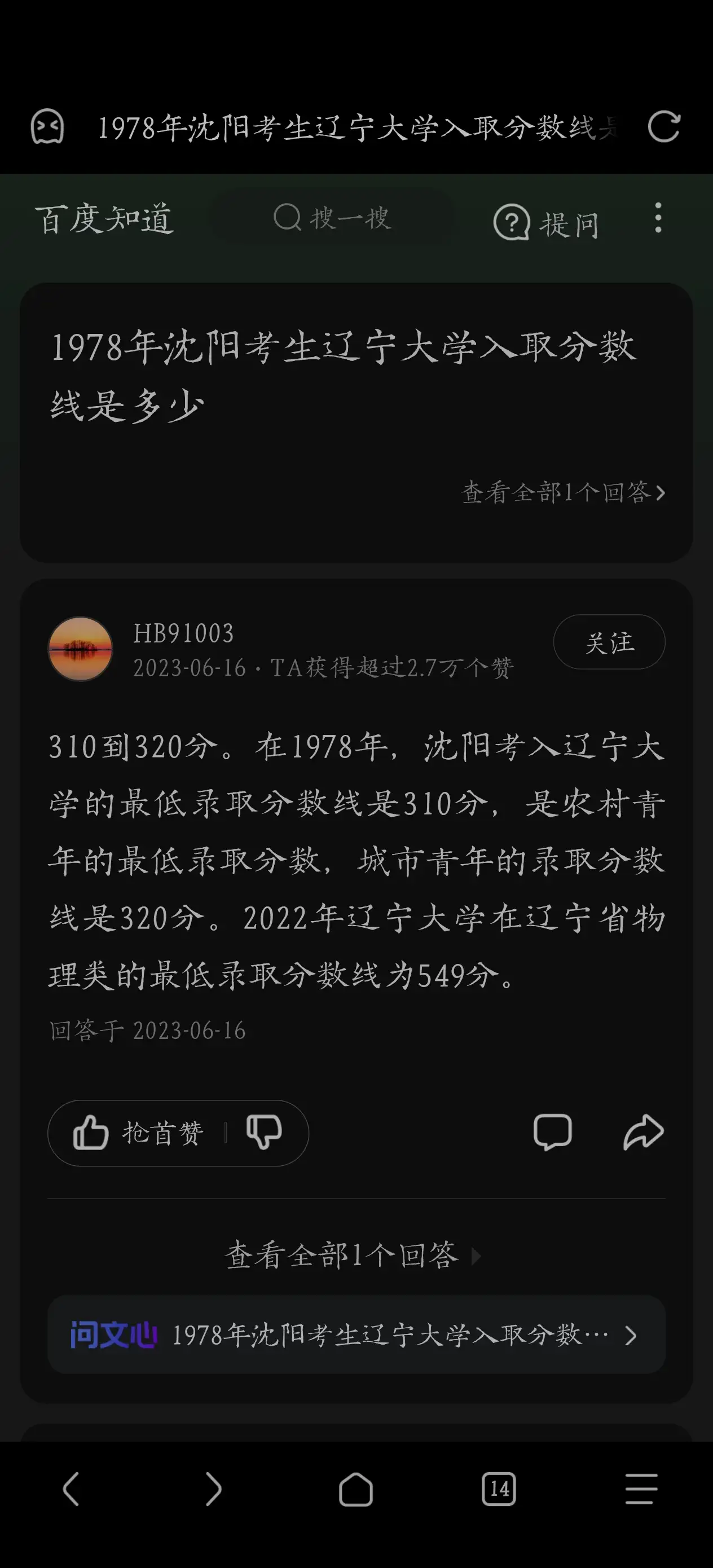Tap the browser address bar title
This screenshot has width=713, height=1568.
pos(358,128)
